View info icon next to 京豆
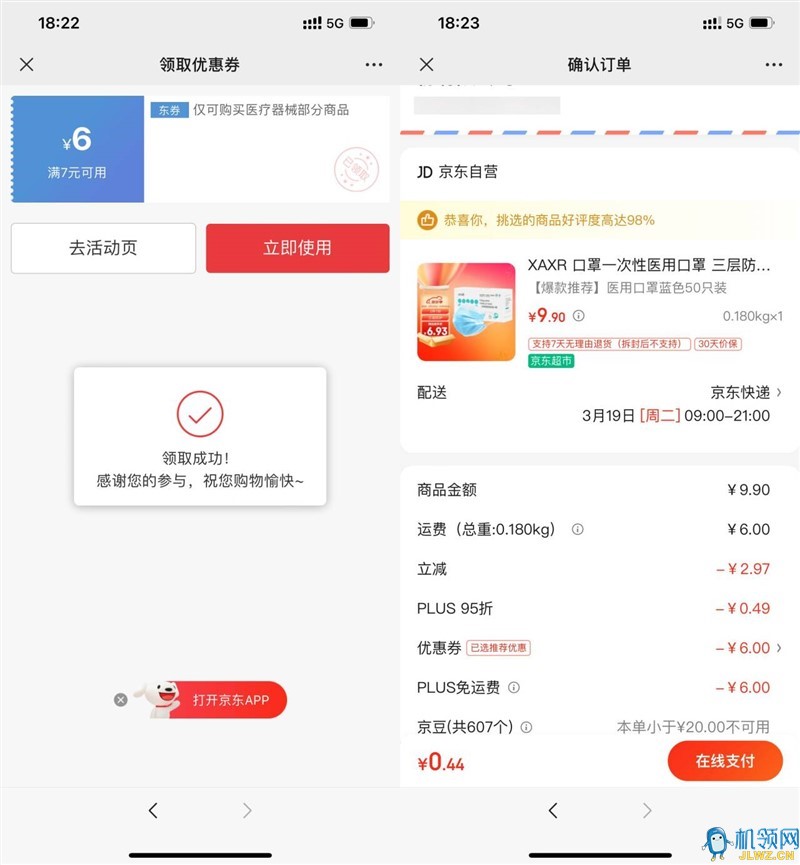Image resolution: width=800 pixels, height=865 pixels. click(x=526, y=728)
